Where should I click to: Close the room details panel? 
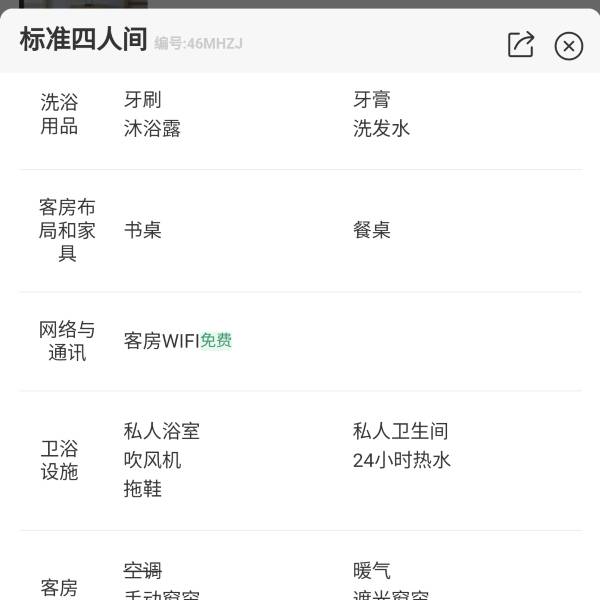pos(568,46)
